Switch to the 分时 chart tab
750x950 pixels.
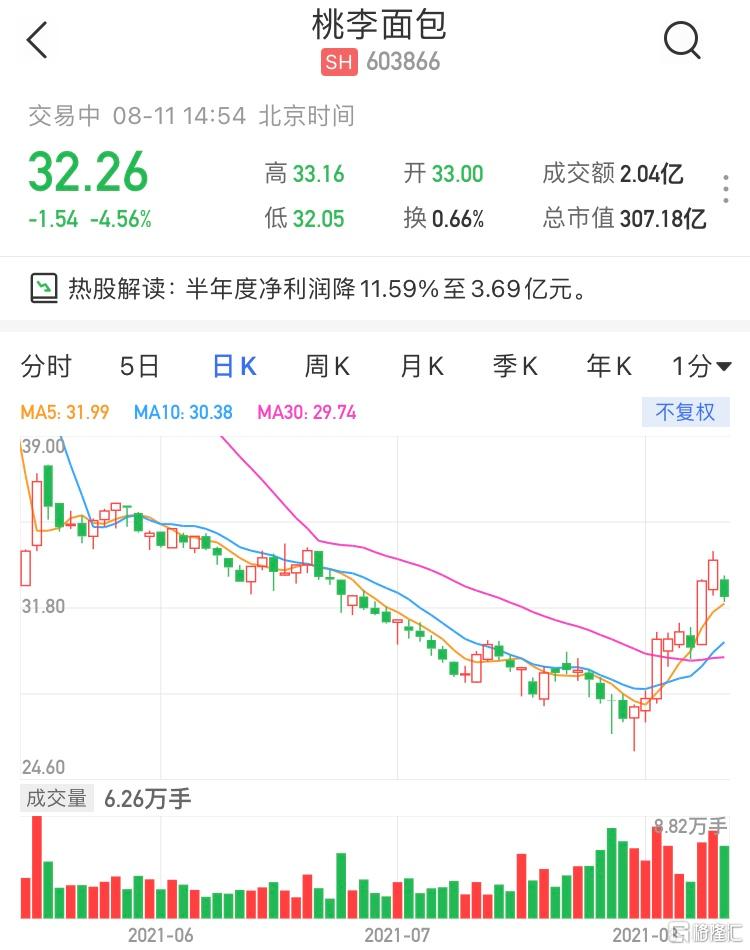(x=44, y=366)
